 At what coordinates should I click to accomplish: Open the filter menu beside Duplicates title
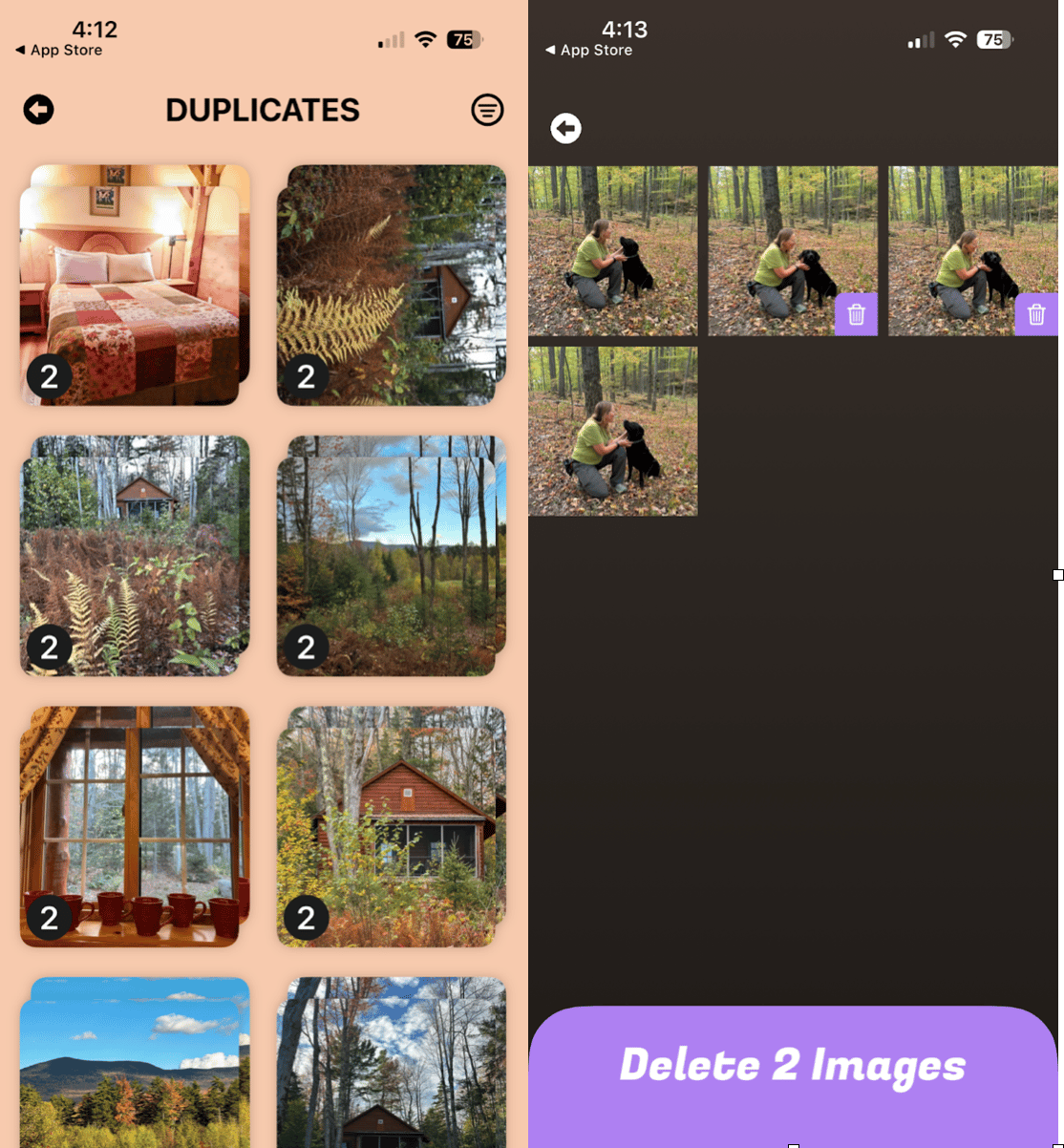487,111
